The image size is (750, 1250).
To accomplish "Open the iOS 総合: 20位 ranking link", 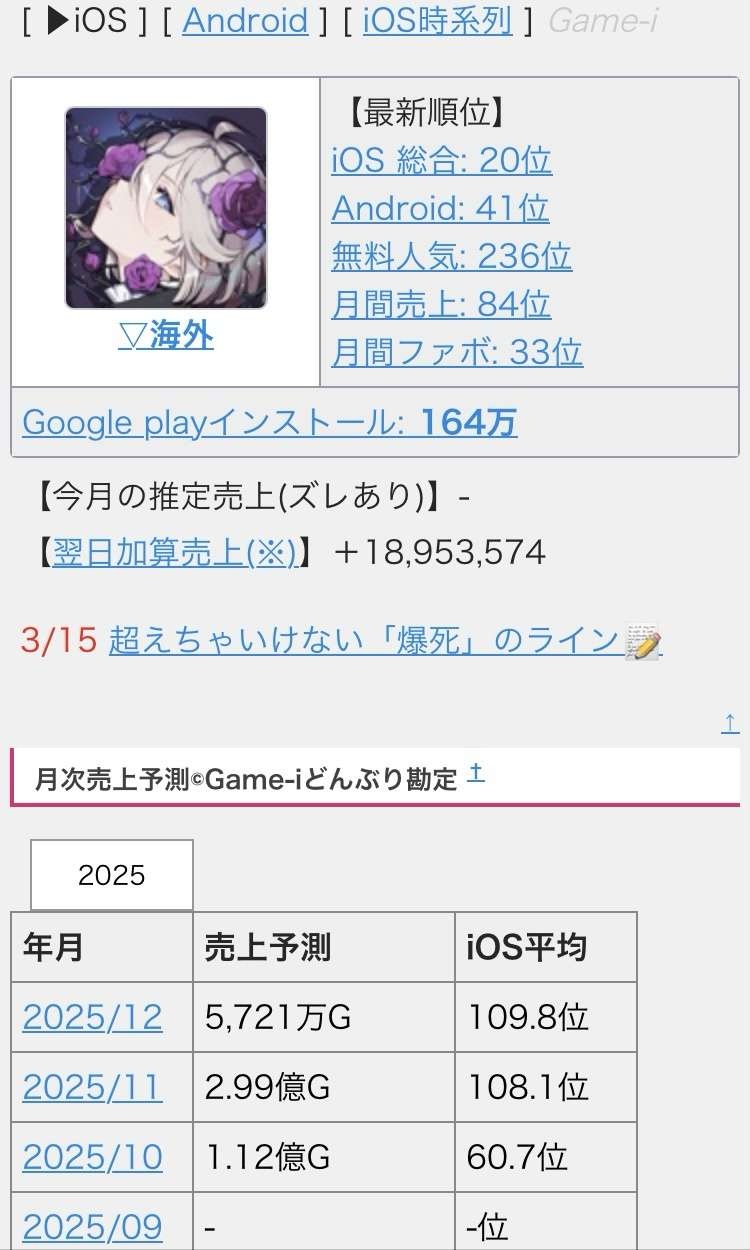I will tap(441, 160).
